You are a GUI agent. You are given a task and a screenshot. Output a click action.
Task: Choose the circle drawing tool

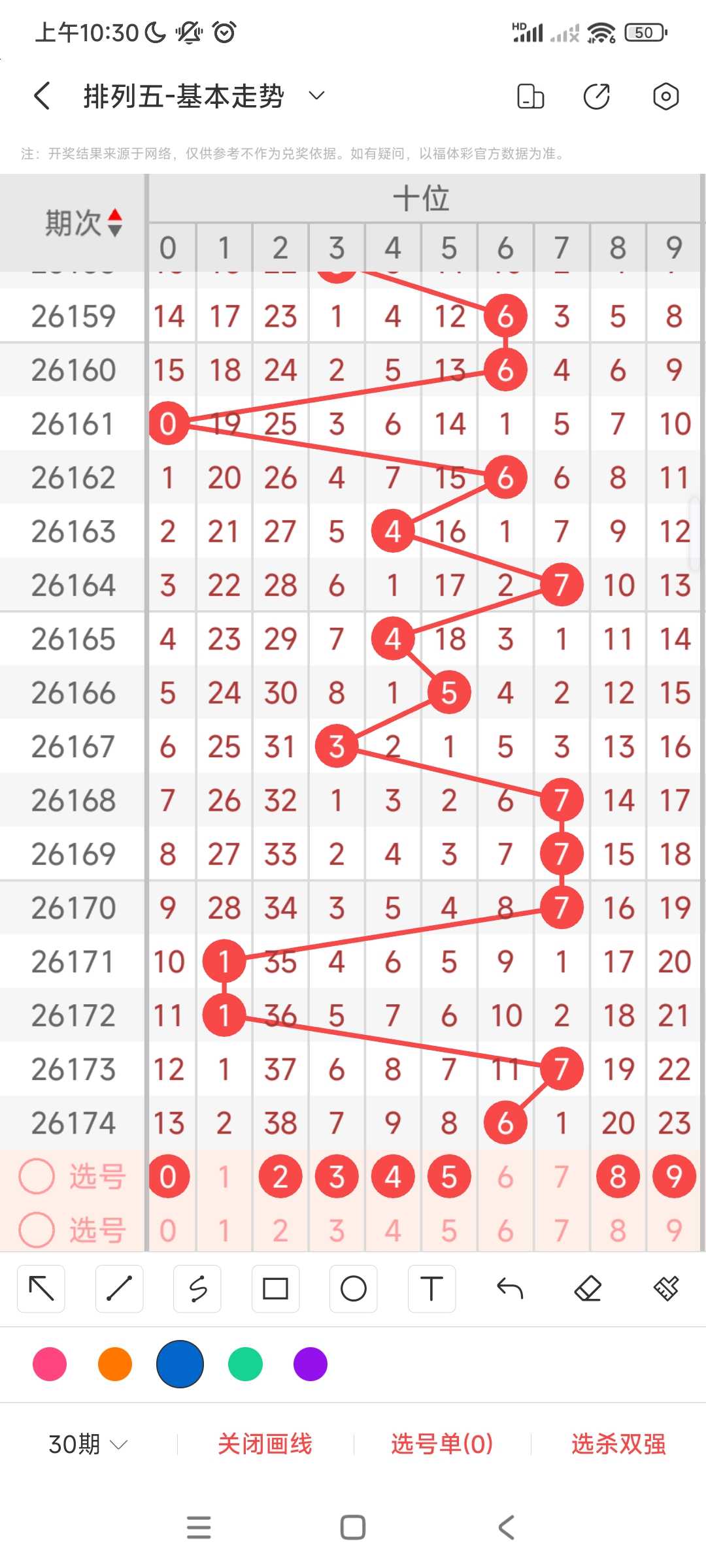coord(353,1288)
